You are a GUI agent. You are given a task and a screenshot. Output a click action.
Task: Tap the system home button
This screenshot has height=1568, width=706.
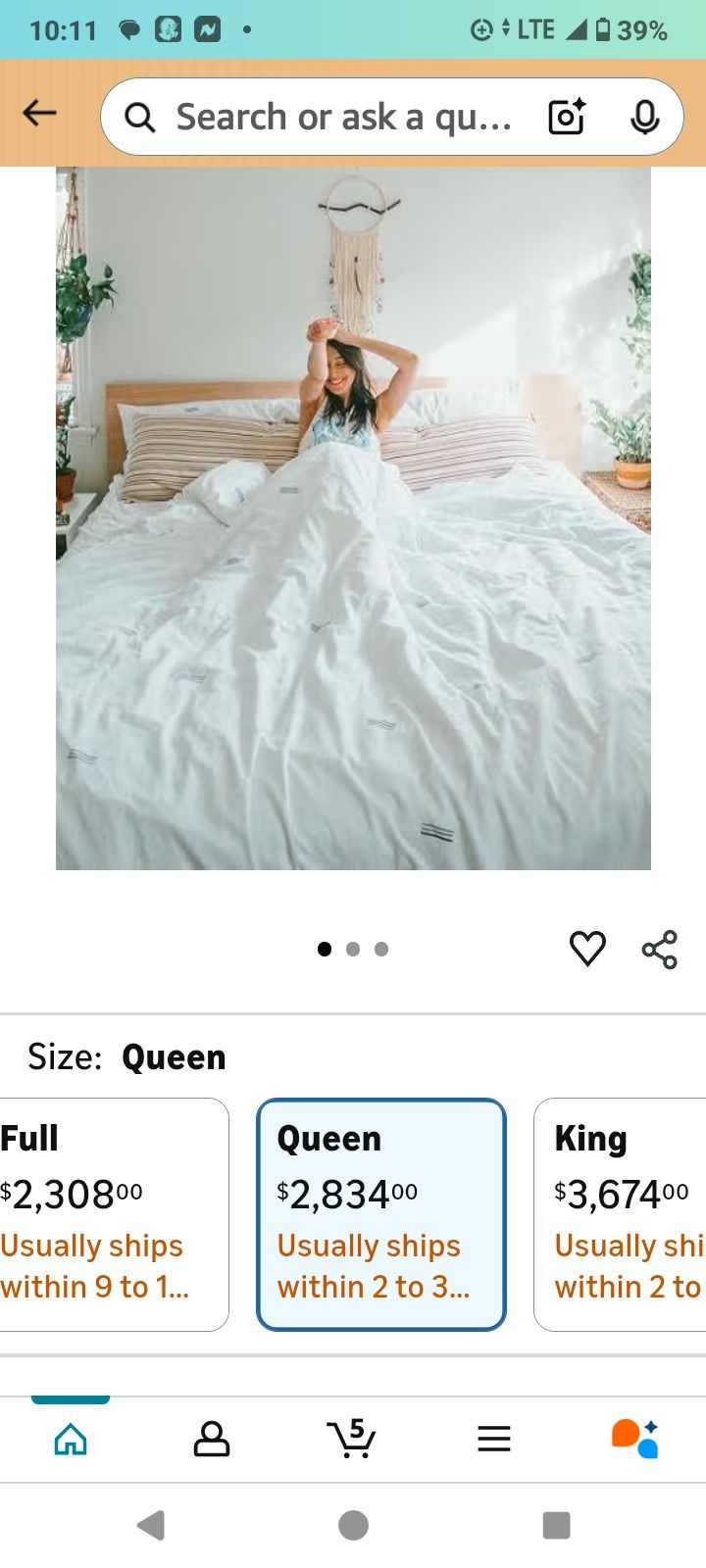click(353, 1525)
